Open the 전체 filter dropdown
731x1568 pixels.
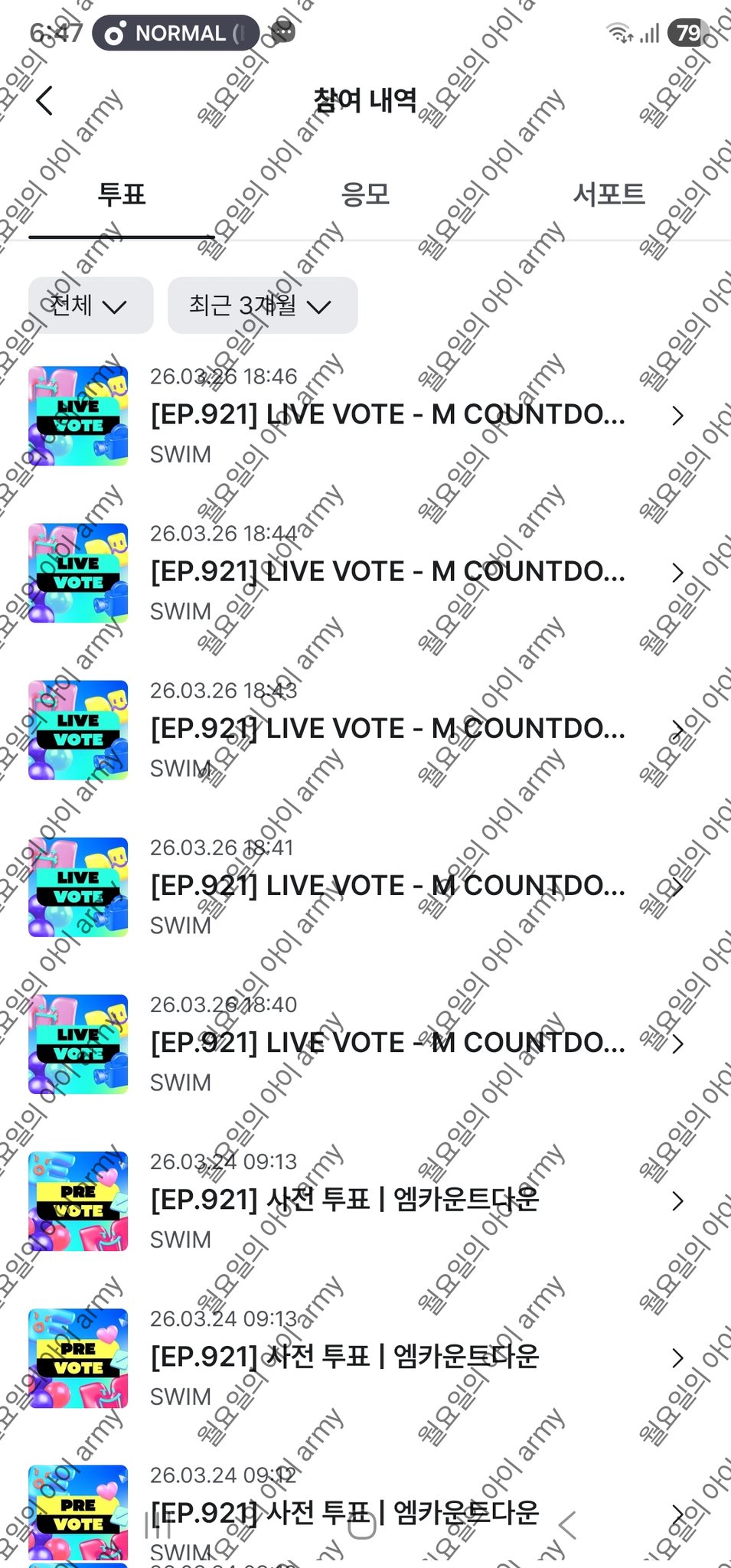(90, 305)
